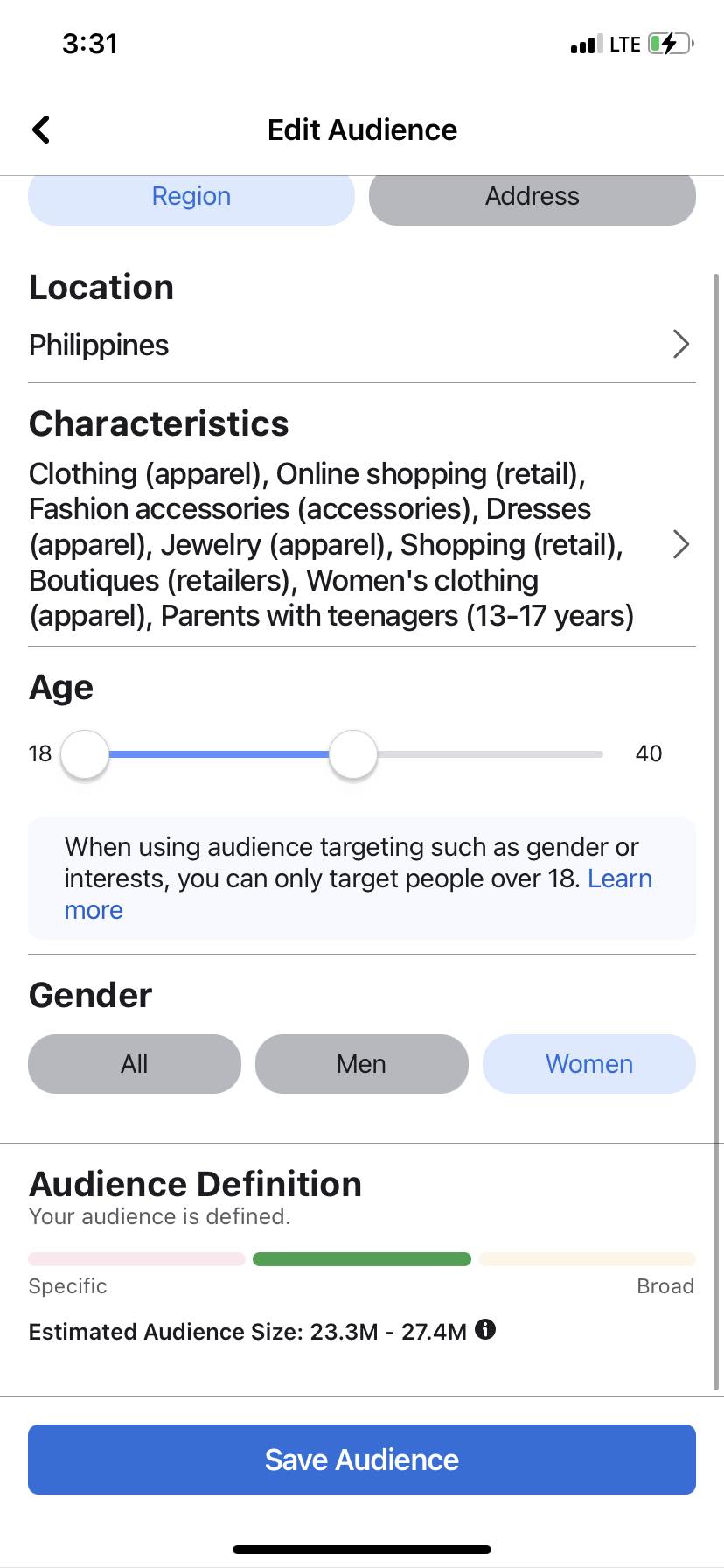Switch to the Address tab

pos(532,197)
